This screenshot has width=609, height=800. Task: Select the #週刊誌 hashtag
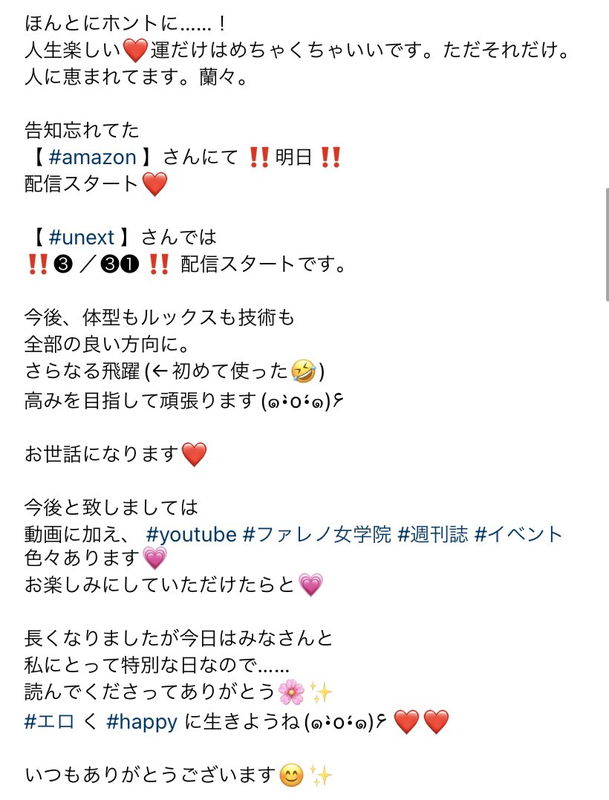[431, 534]
